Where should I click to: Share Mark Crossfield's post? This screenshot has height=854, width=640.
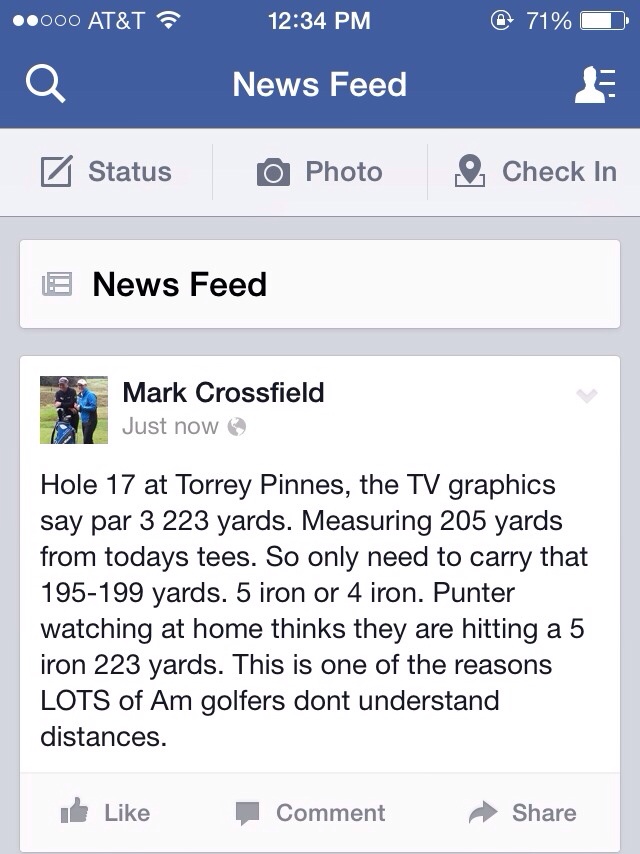pos(523,813)
